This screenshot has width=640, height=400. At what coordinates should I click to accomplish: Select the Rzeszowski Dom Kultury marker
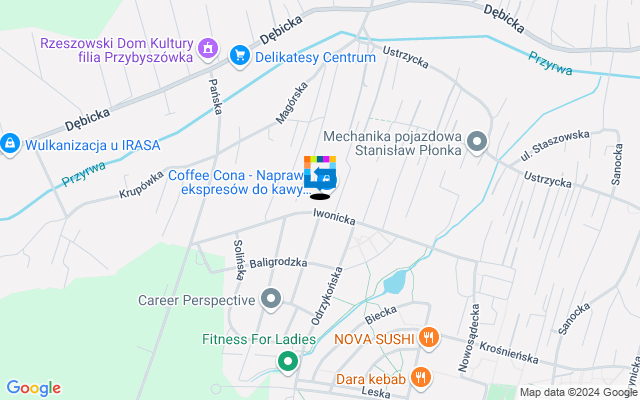click(208, 46)
